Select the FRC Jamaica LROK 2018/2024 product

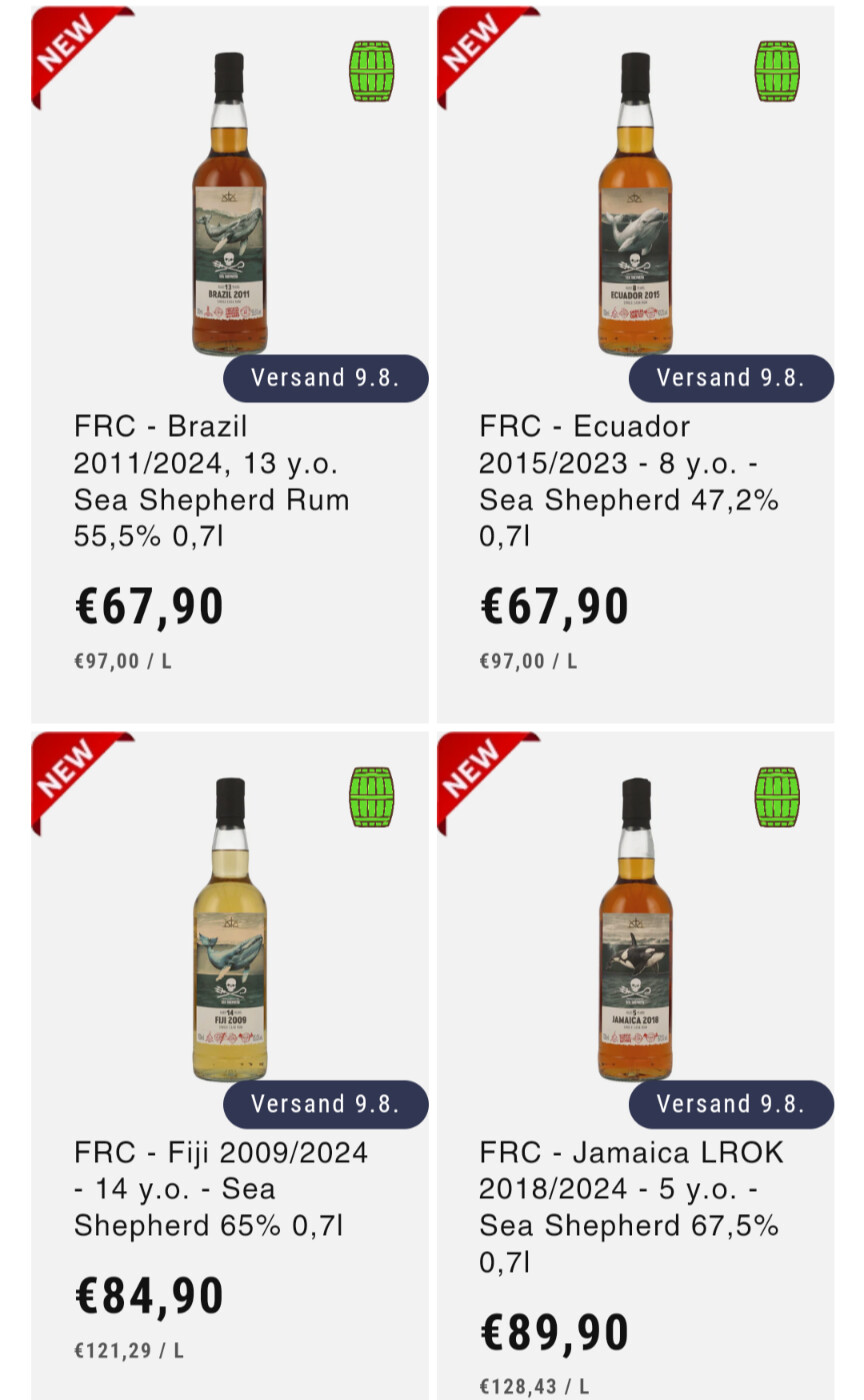pyautogui.click(x=635, y=1066)
